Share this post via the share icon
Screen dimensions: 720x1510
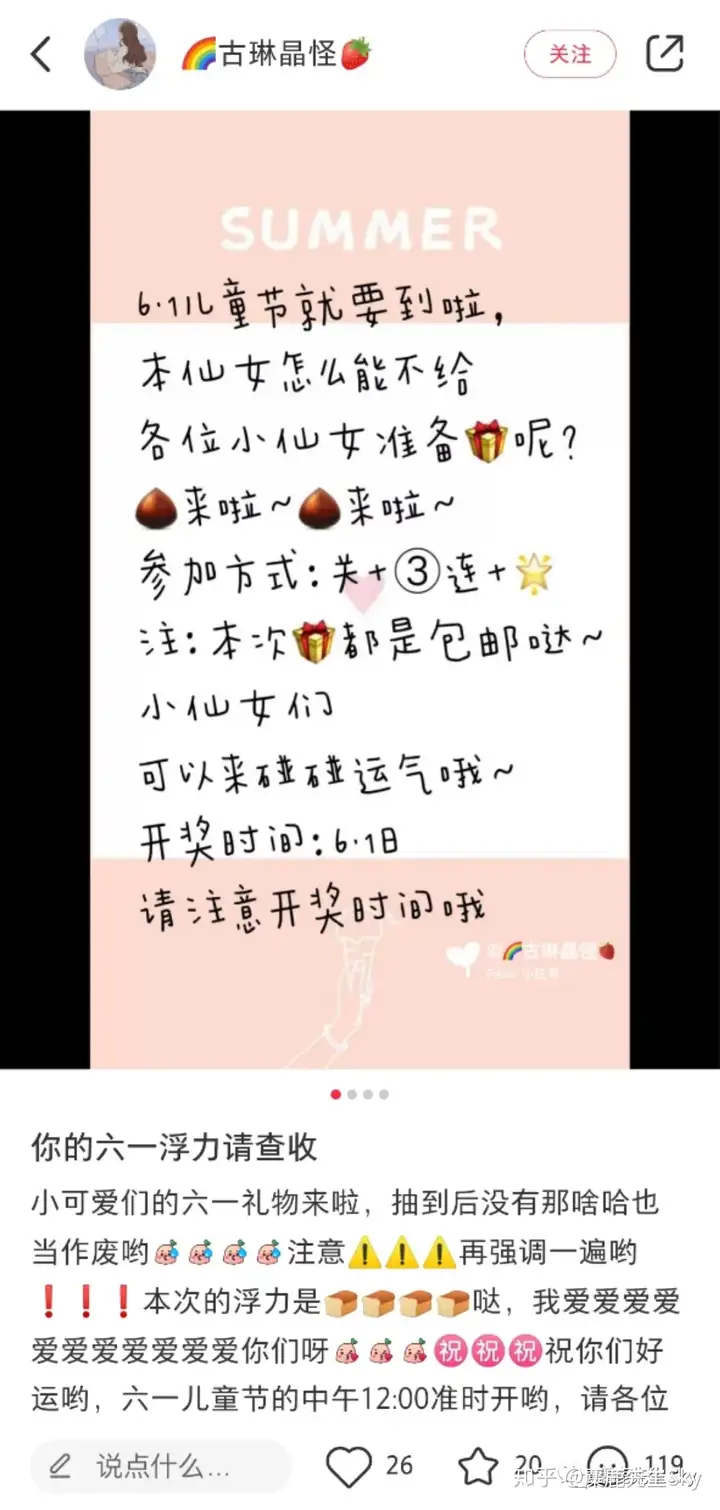click(665, 54)
